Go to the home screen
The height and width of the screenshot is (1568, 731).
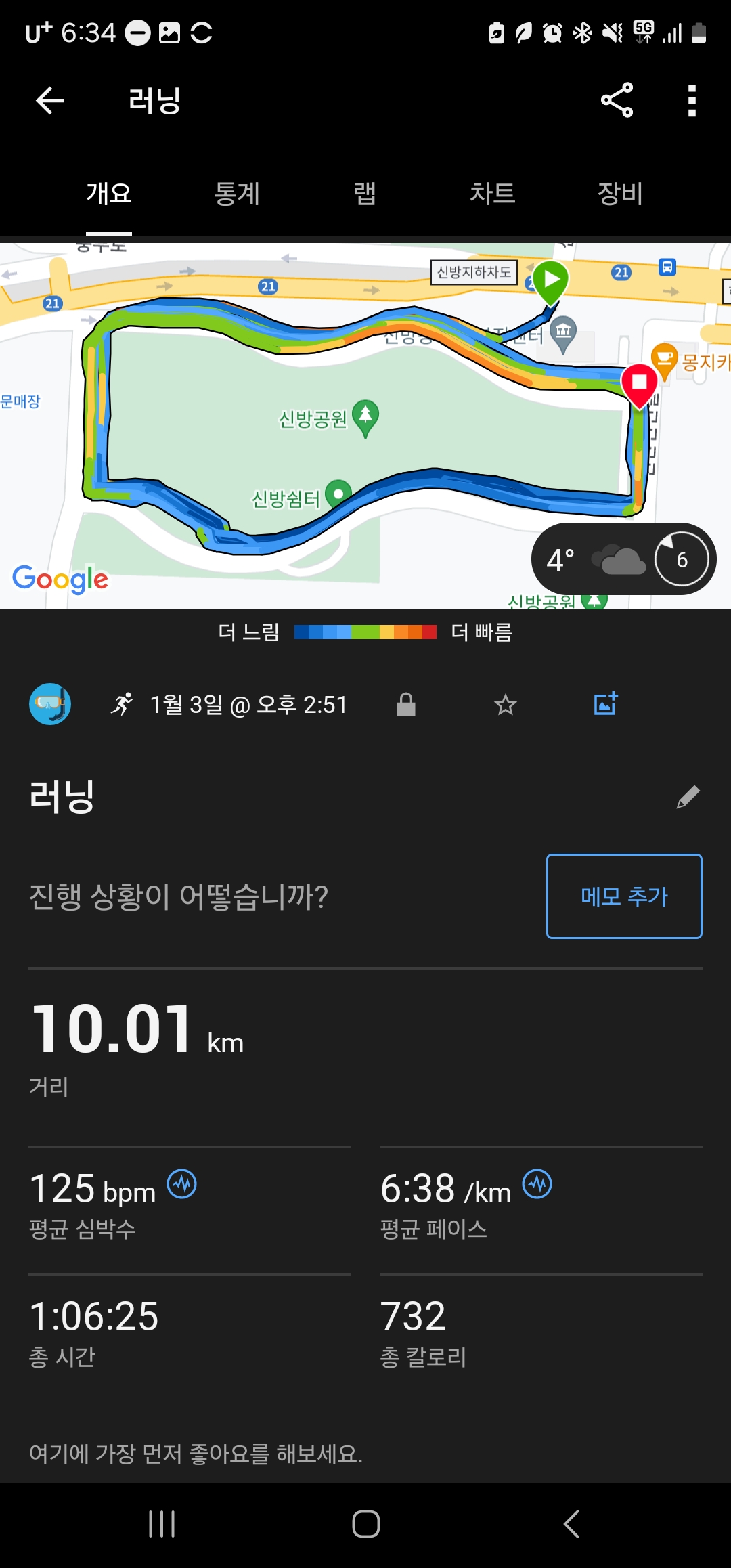coord(366,1524)
